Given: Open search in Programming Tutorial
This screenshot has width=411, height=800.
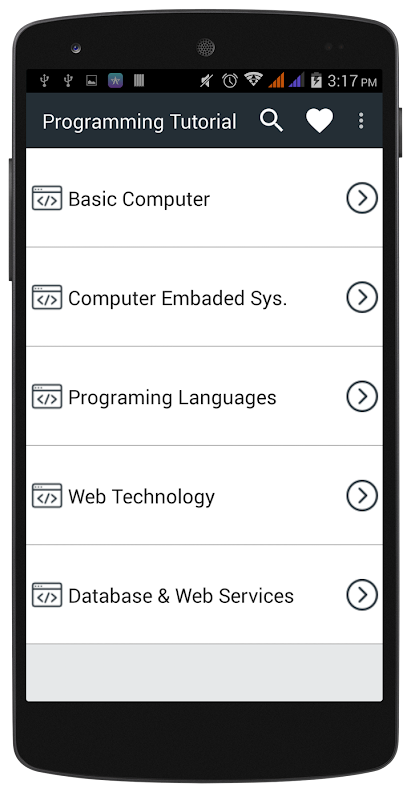Looking at the screenshot, I should click(271, 121).
